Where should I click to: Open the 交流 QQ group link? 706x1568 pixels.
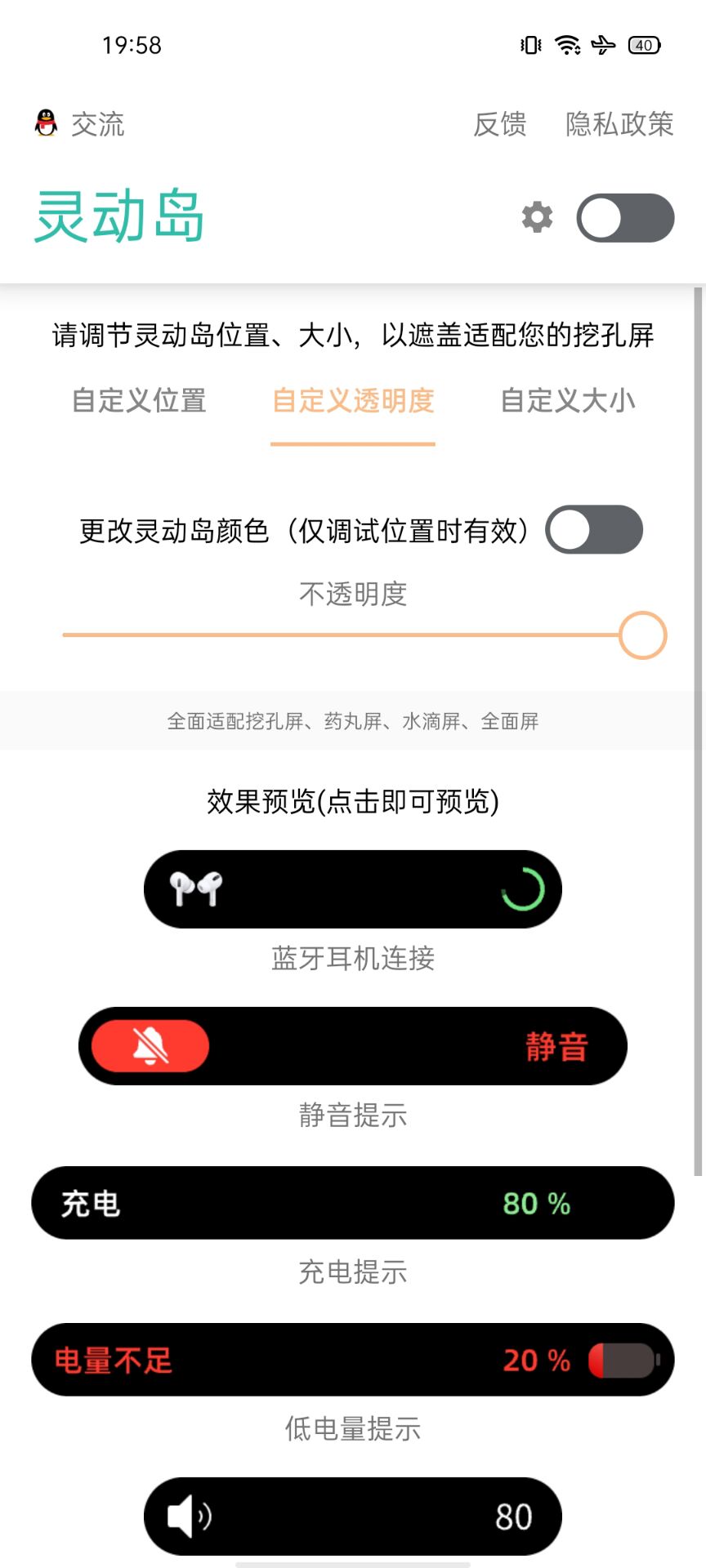81,124
